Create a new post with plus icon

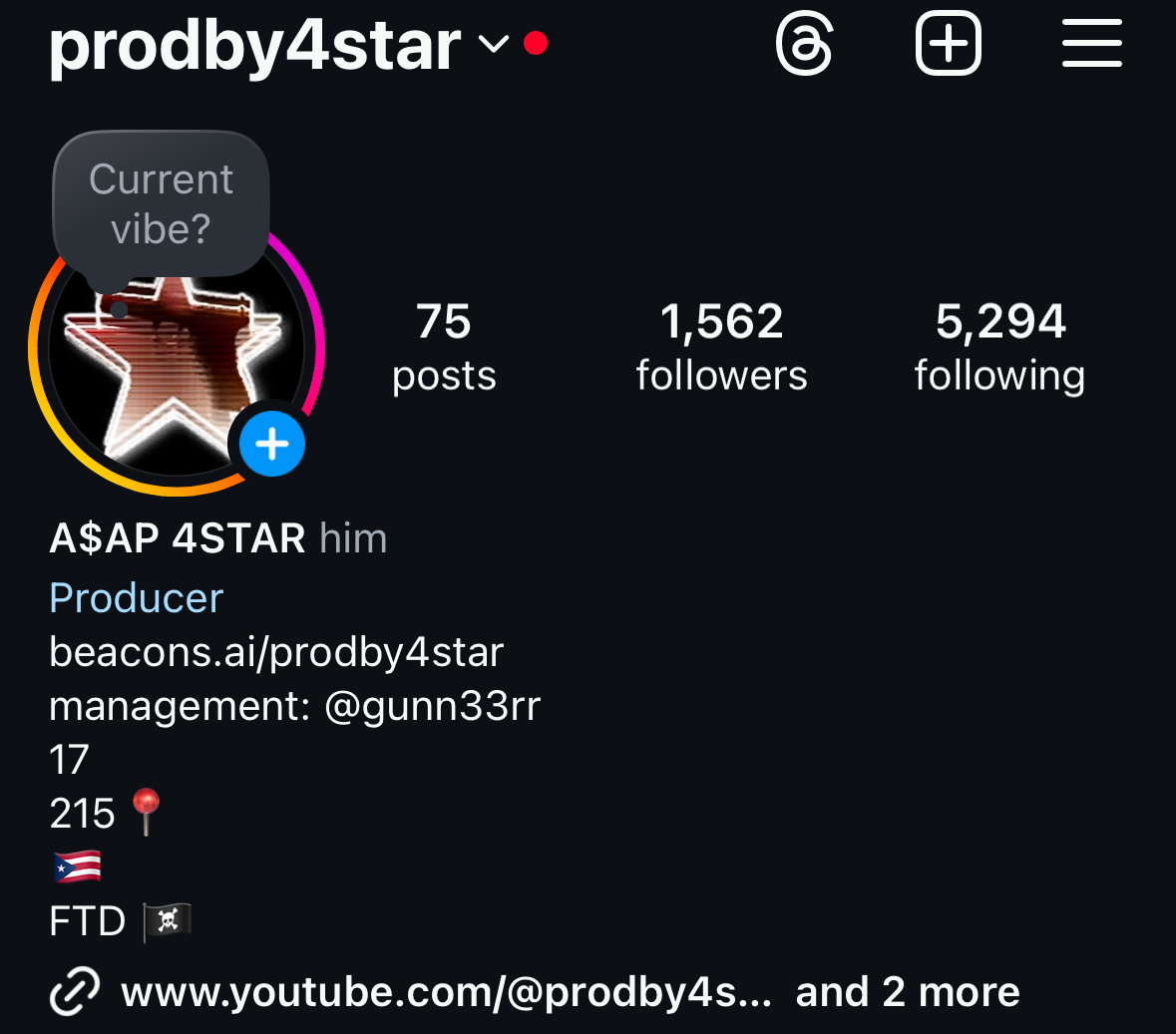click(x=948, y=46)
